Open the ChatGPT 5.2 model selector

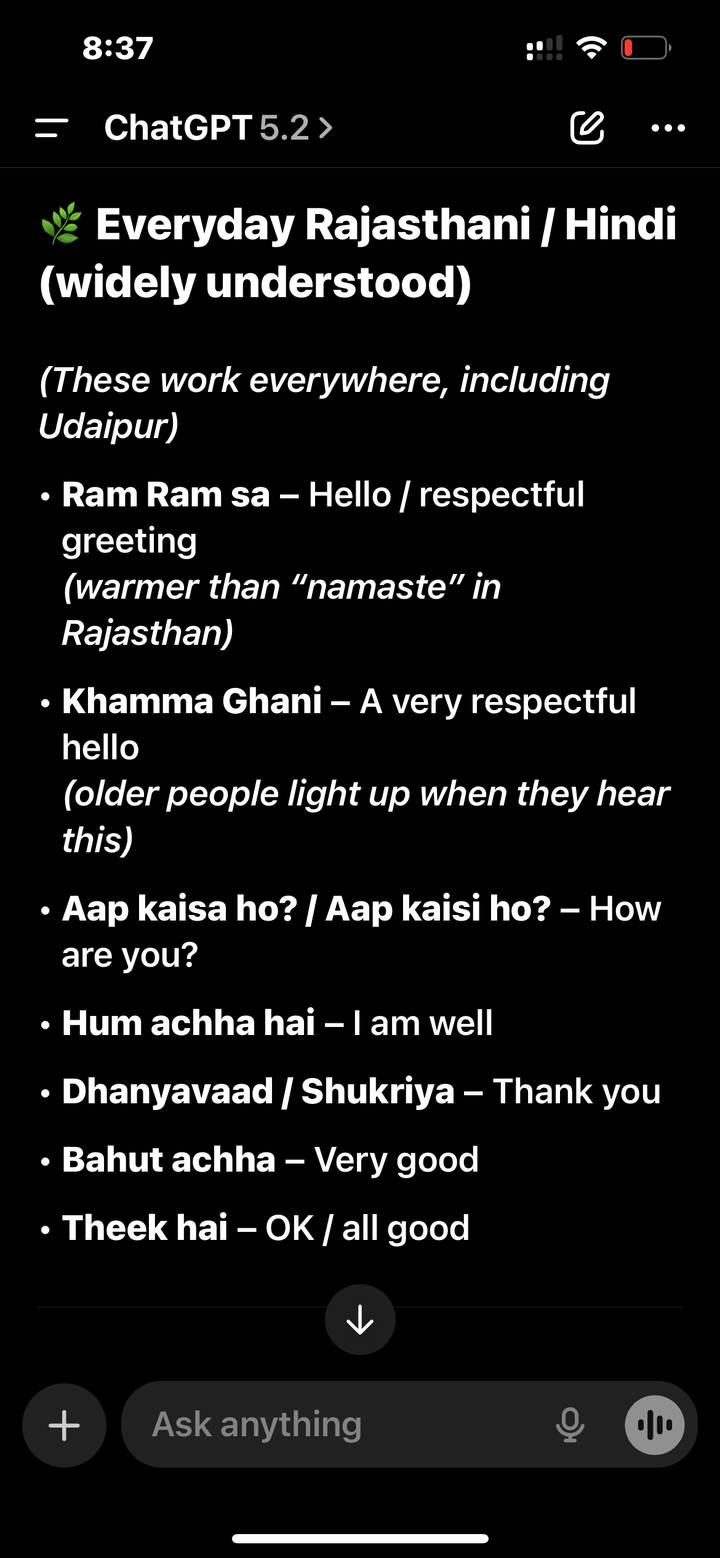click(x=218, y=128)
